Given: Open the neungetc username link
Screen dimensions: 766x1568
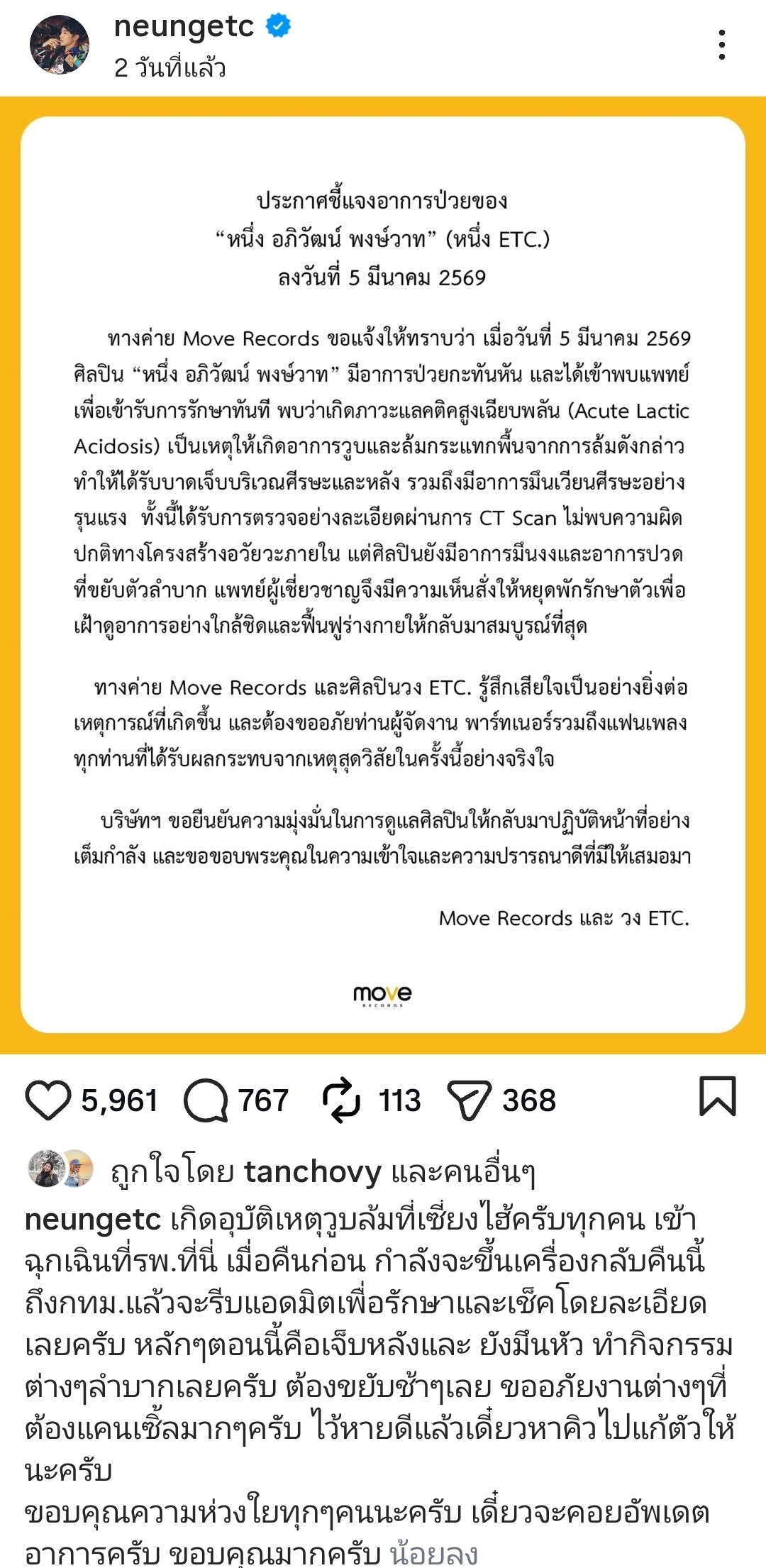Looking at the screenshot, I should [x=184, y=27].
